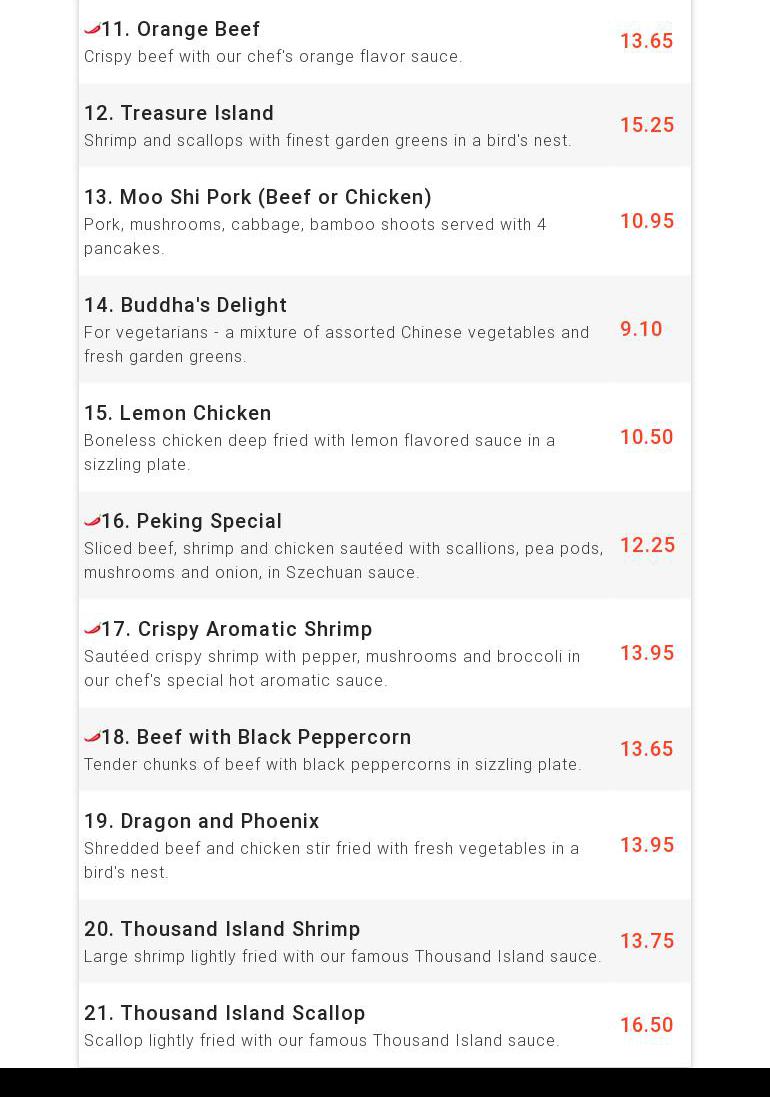Open 17. Crispy Aromatic Shrimp
Viewport: 770px width, 1097px height.
236,630
